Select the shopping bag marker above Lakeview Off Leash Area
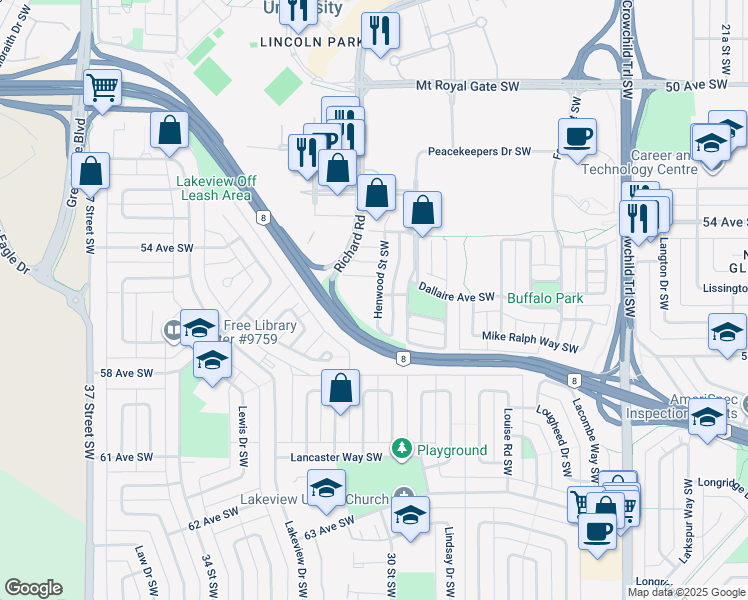This screenshot has height=600, width=748. [x=170, y=129]
